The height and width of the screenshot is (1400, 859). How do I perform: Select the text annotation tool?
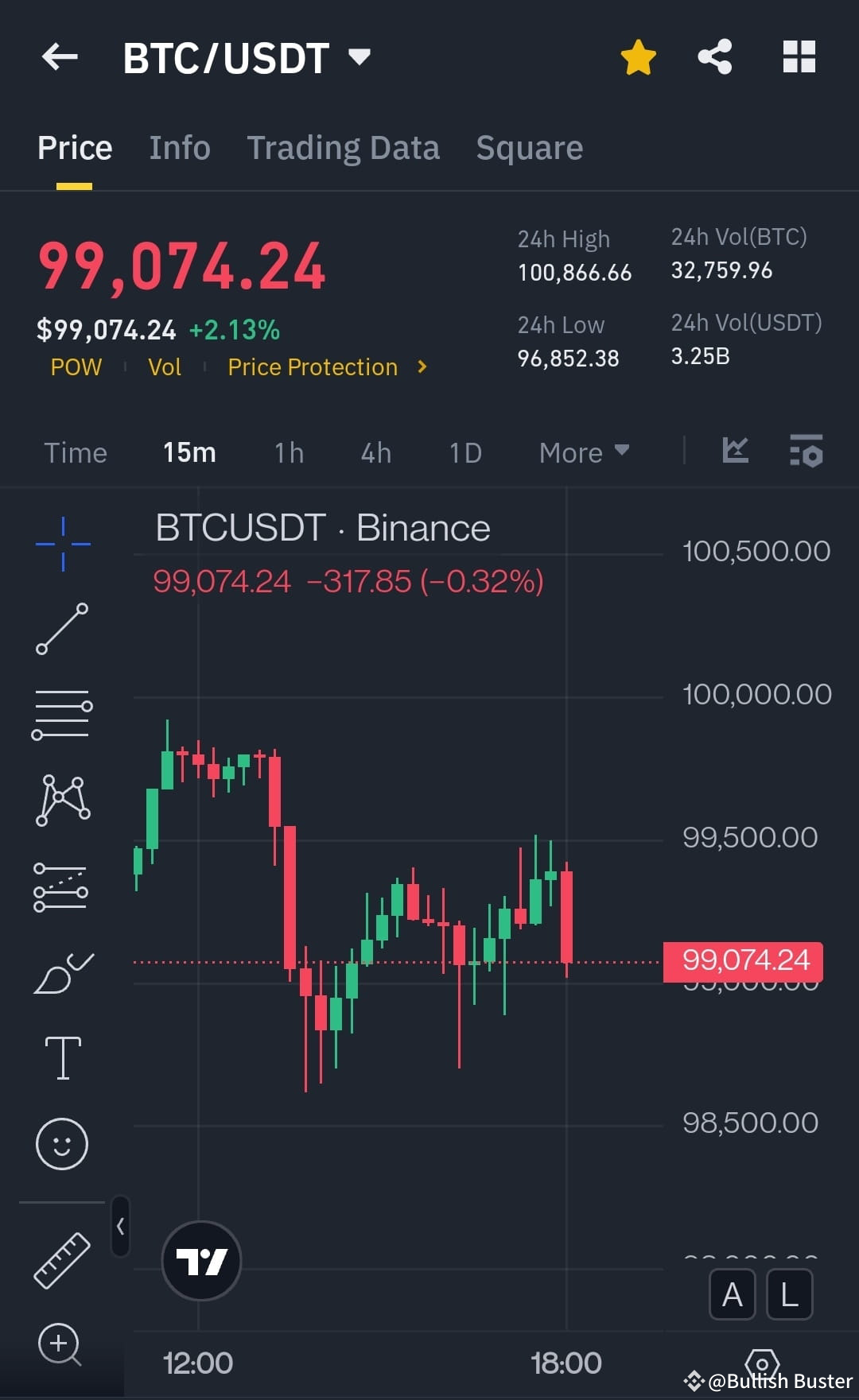click(62, 1057)
